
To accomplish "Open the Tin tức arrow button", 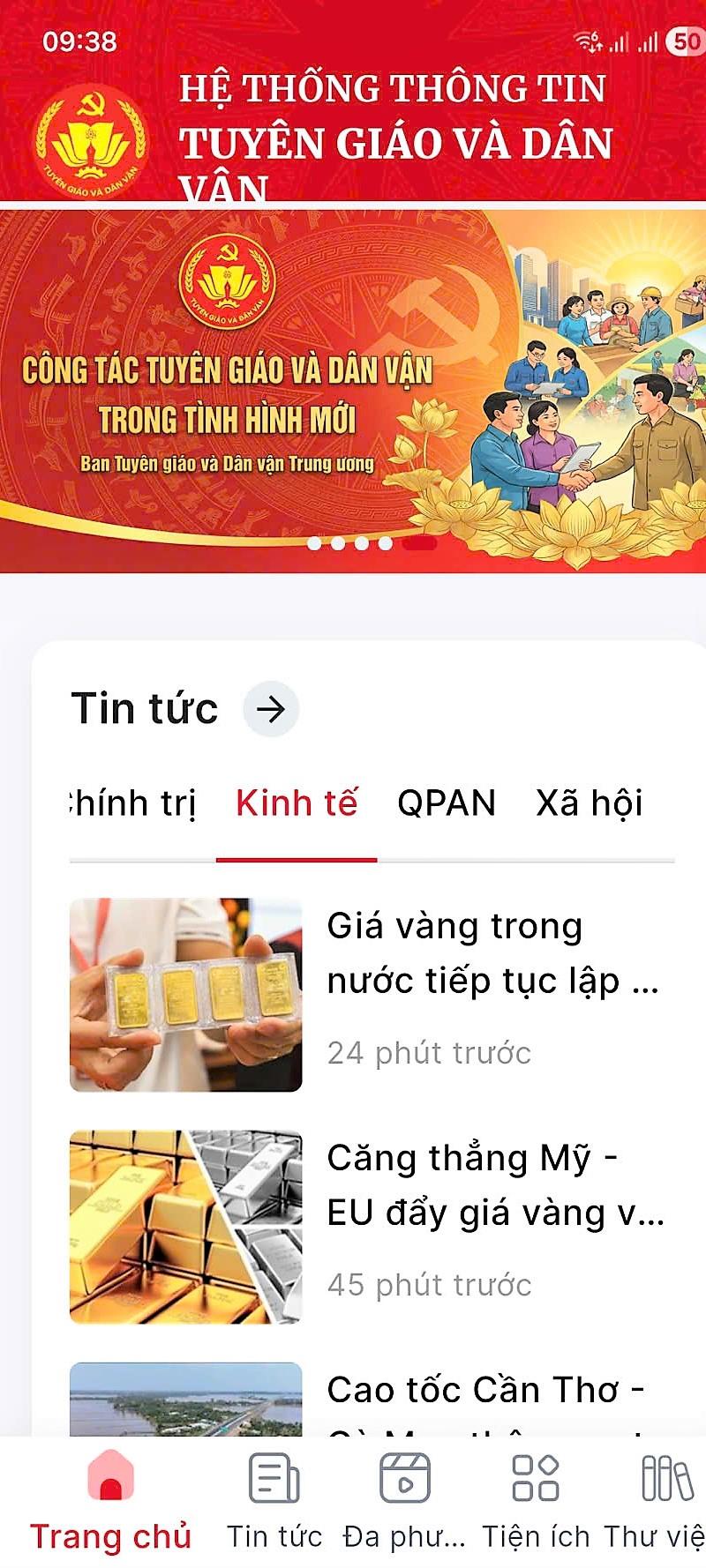I will point(271,709).
